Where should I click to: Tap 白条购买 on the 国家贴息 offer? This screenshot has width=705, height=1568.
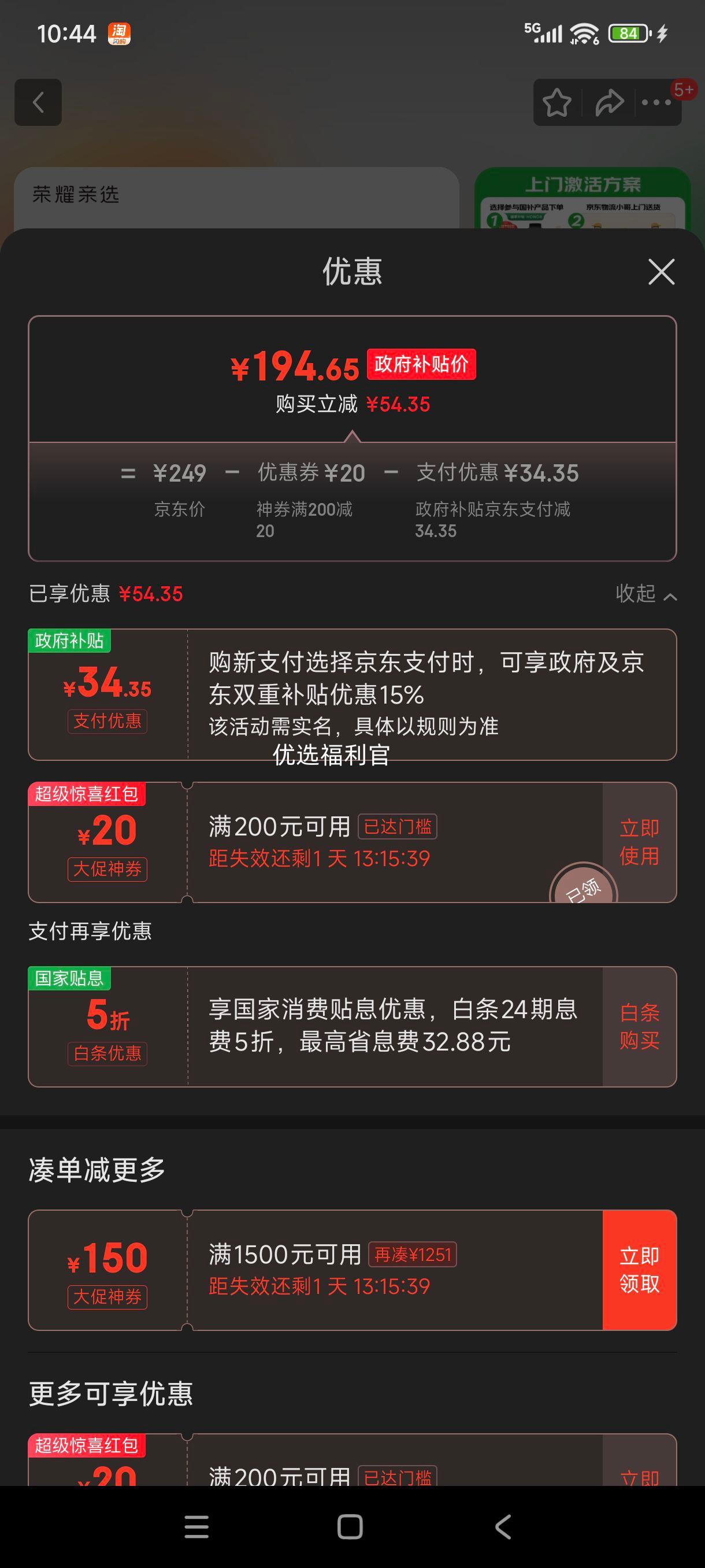pyautogui.click(x=639, y=1026)
